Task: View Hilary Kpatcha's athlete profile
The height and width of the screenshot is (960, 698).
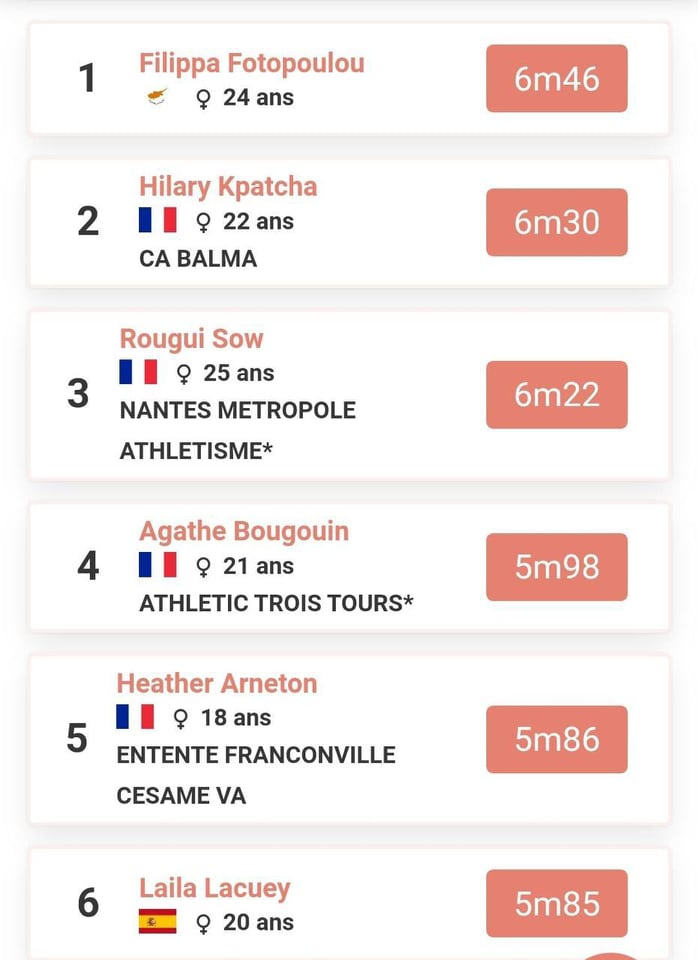Action: tap(228, 187)
